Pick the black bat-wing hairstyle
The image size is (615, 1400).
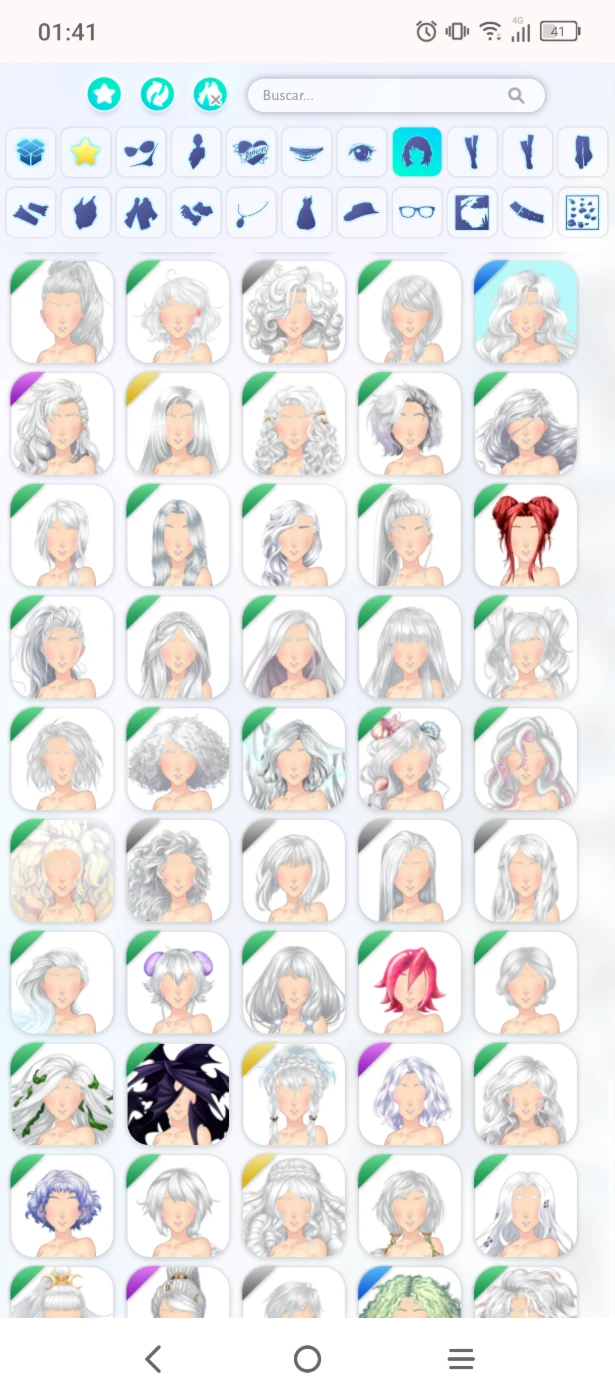[178, 1095]
